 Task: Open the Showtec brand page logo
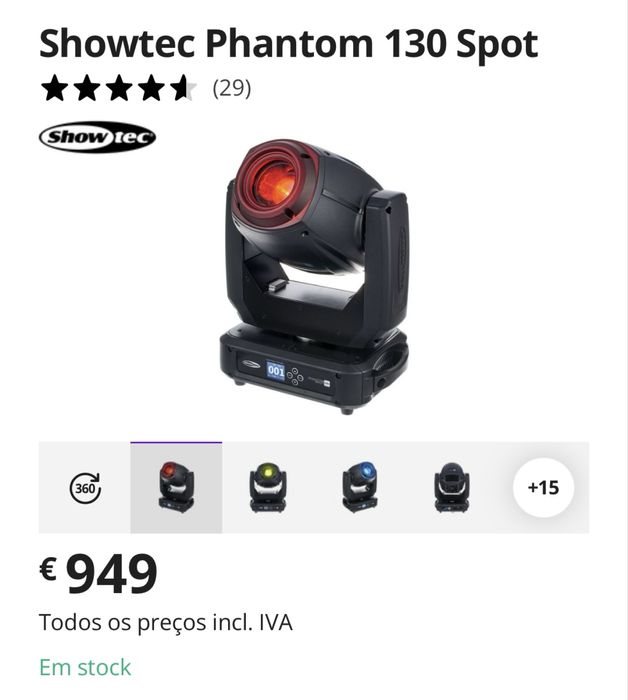[97, 137]
